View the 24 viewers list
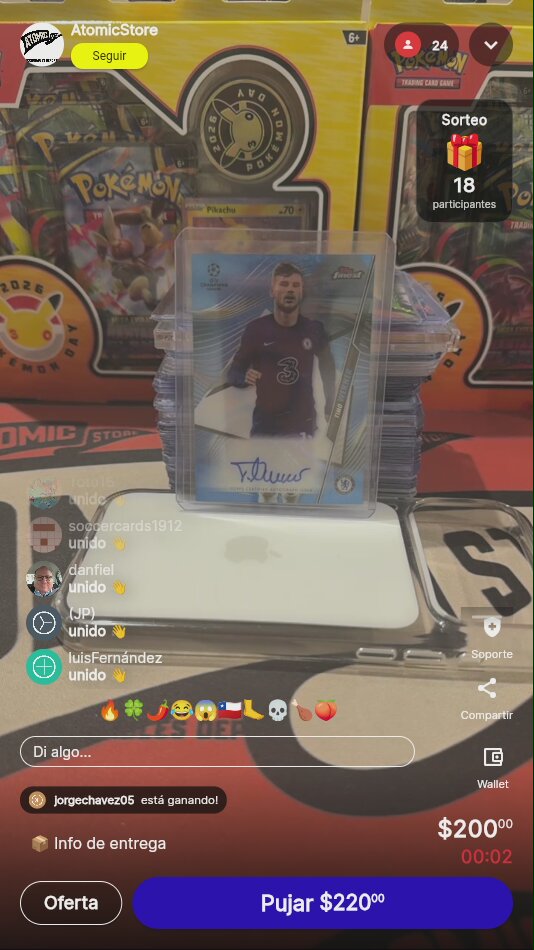 pyautogui.click(x=422, y=45)
